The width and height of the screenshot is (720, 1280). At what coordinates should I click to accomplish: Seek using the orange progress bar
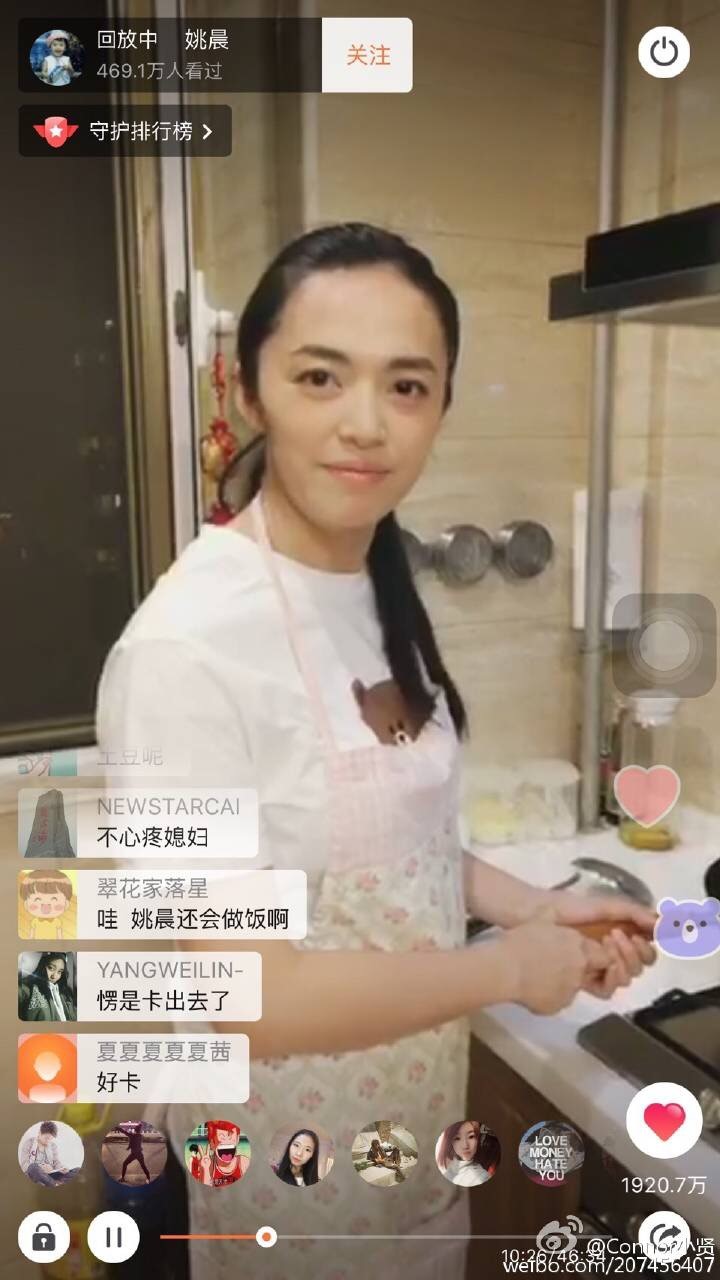point(266,1237)
